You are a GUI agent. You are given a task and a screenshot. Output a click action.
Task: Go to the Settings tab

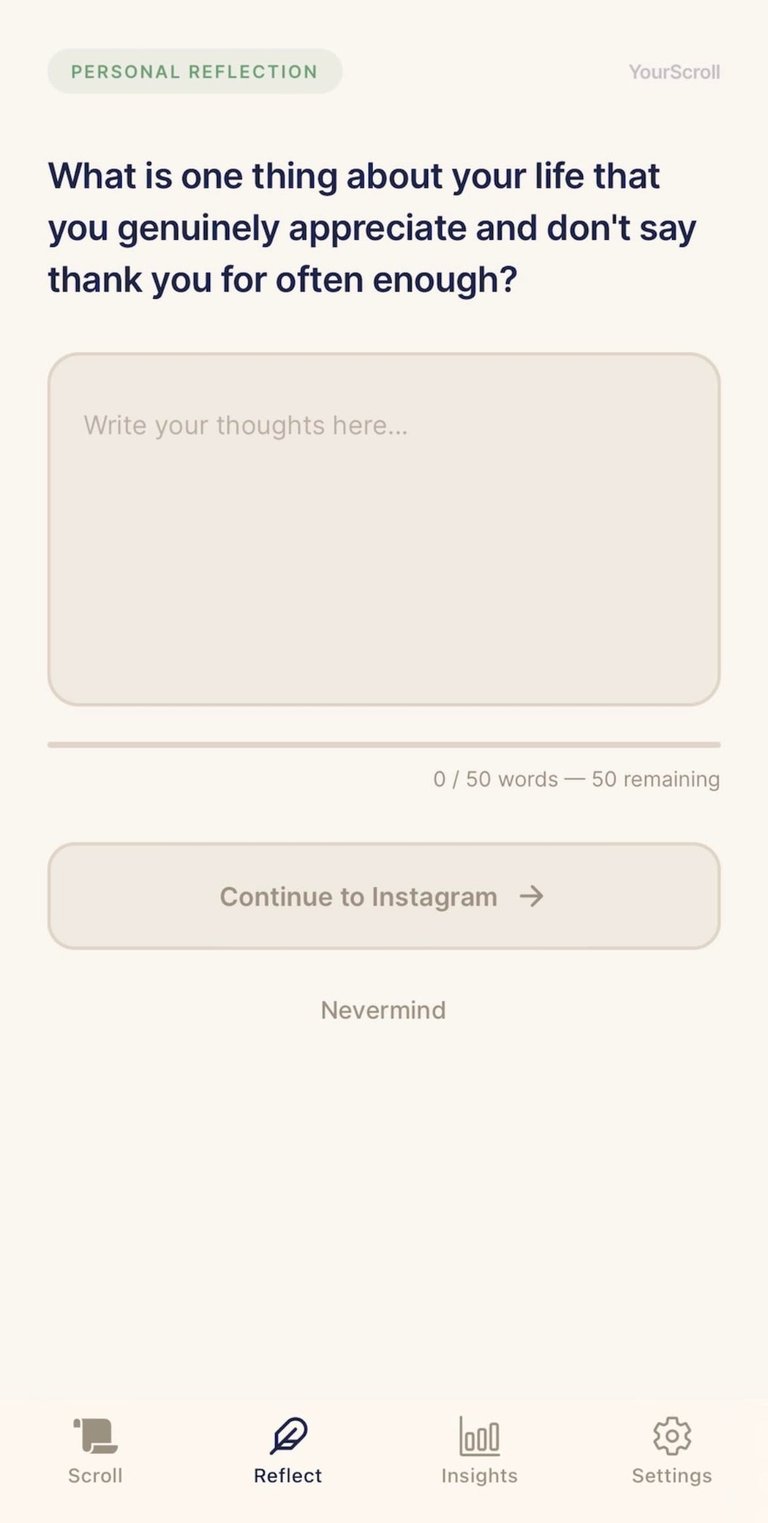click(x=671, y=1450)
